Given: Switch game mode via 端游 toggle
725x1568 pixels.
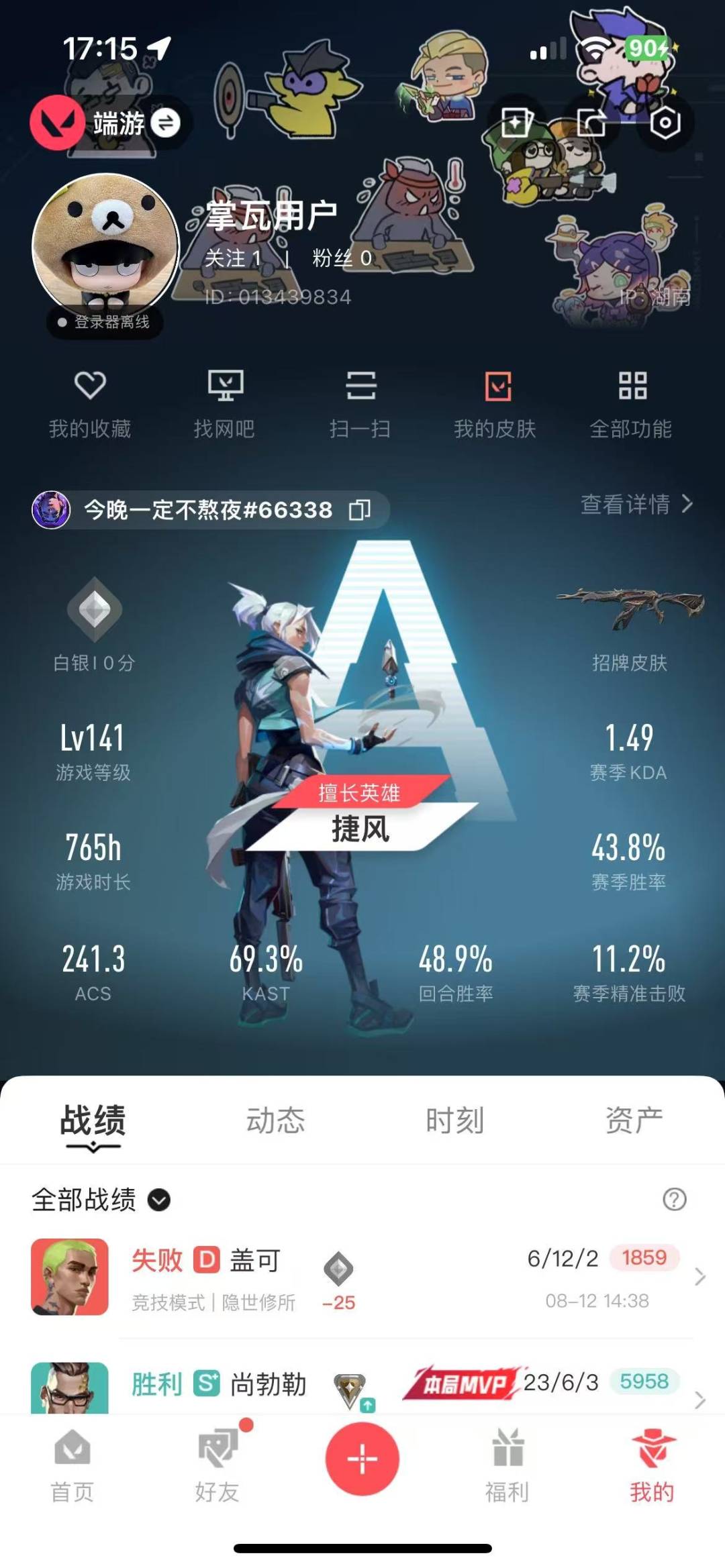Looking at the screenshot, I should click(111, 123).
